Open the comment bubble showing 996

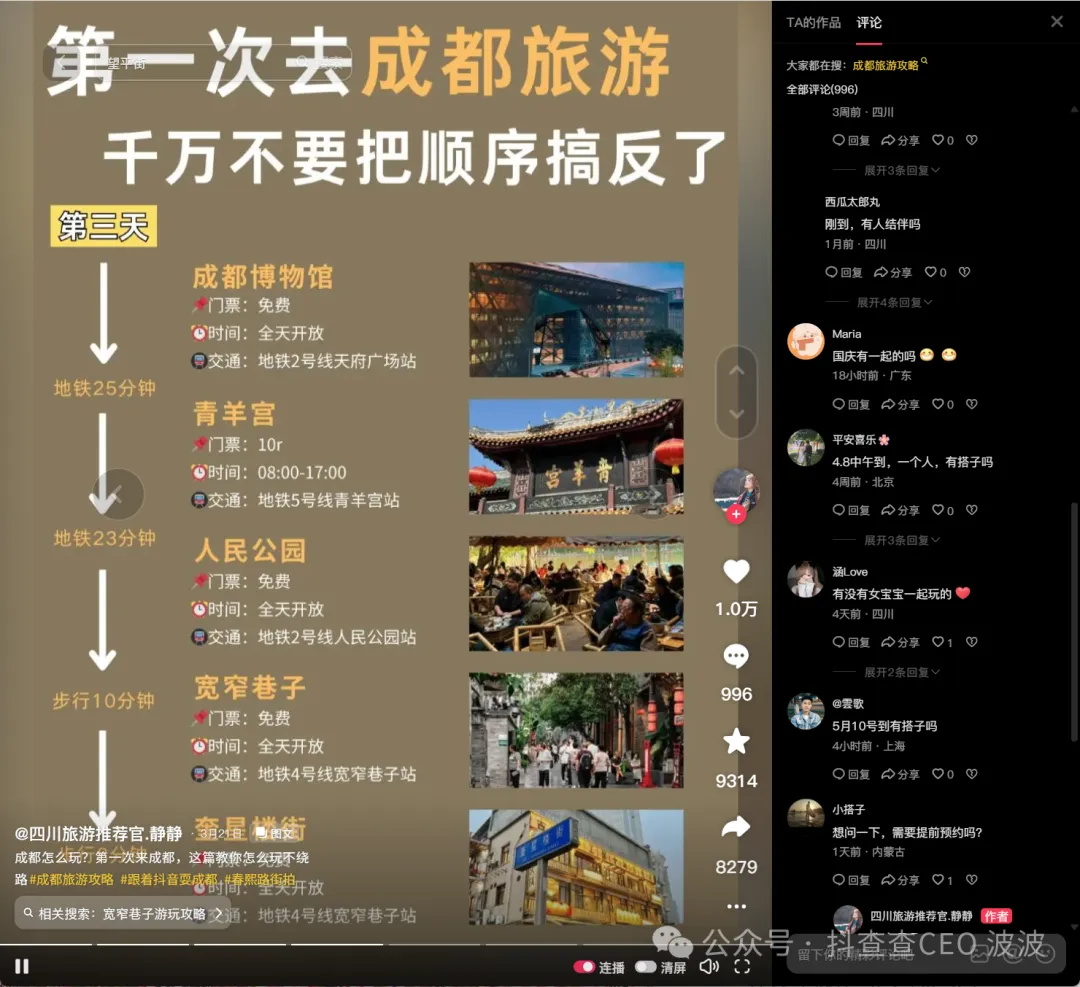coord(736,656)
